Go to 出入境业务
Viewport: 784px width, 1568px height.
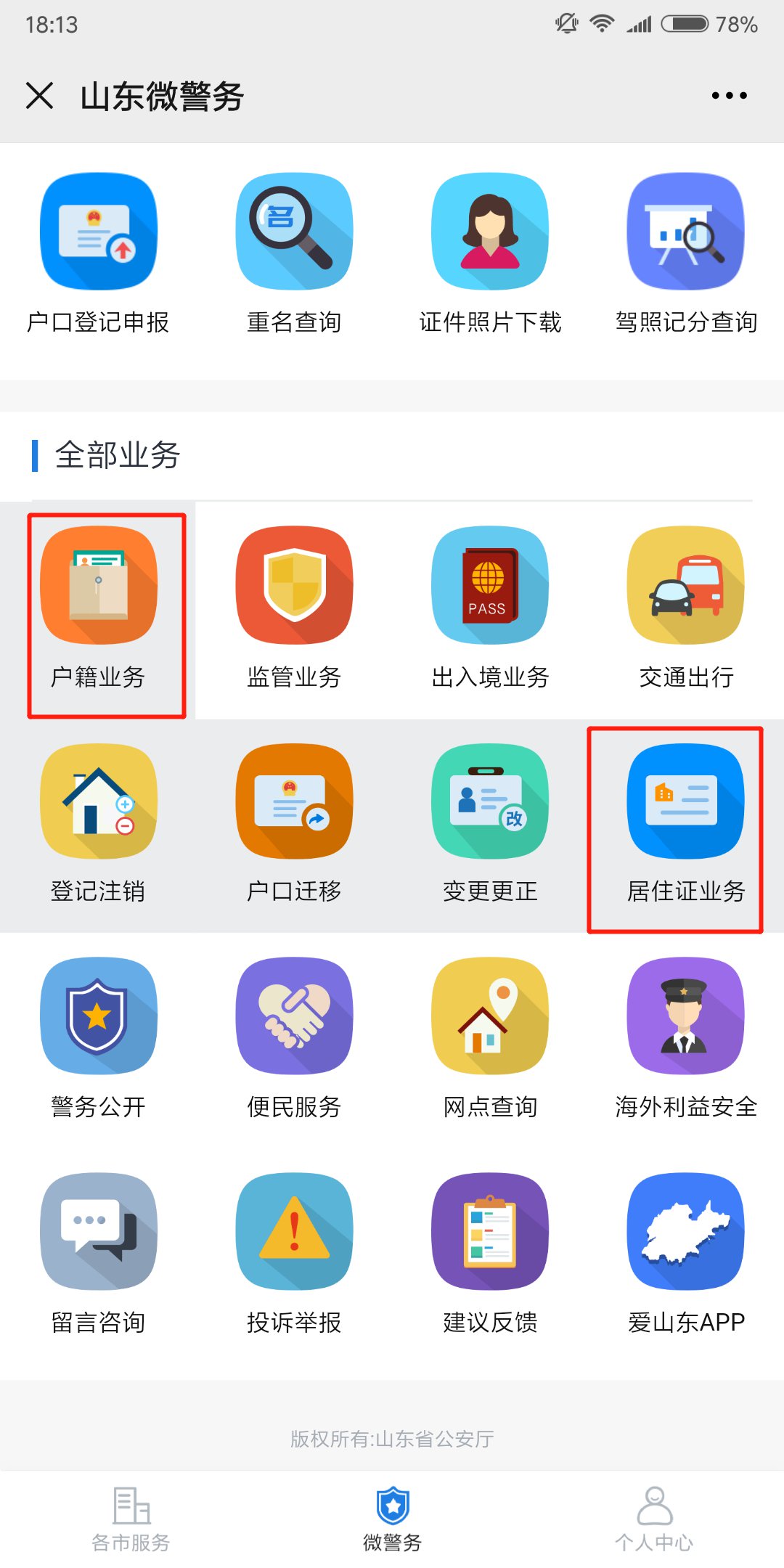pyautogui.click(x=490, y=586)
